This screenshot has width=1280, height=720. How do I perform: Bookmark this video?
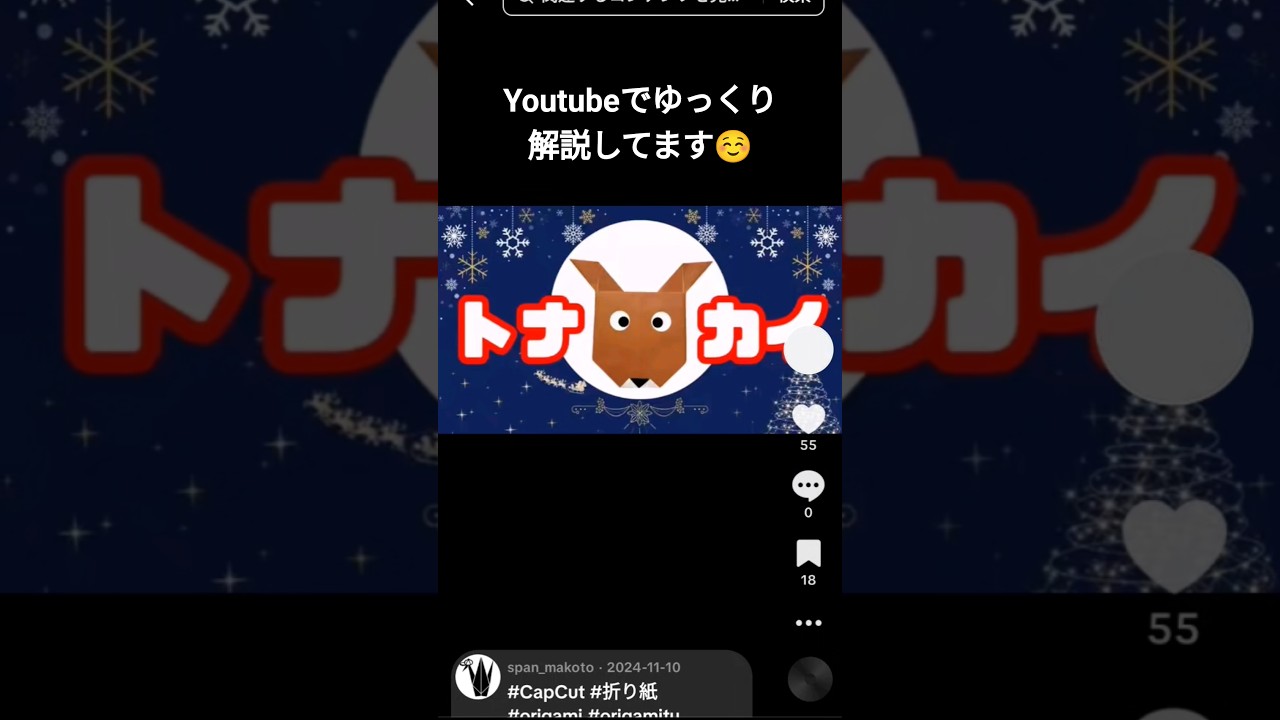point(808,553)
